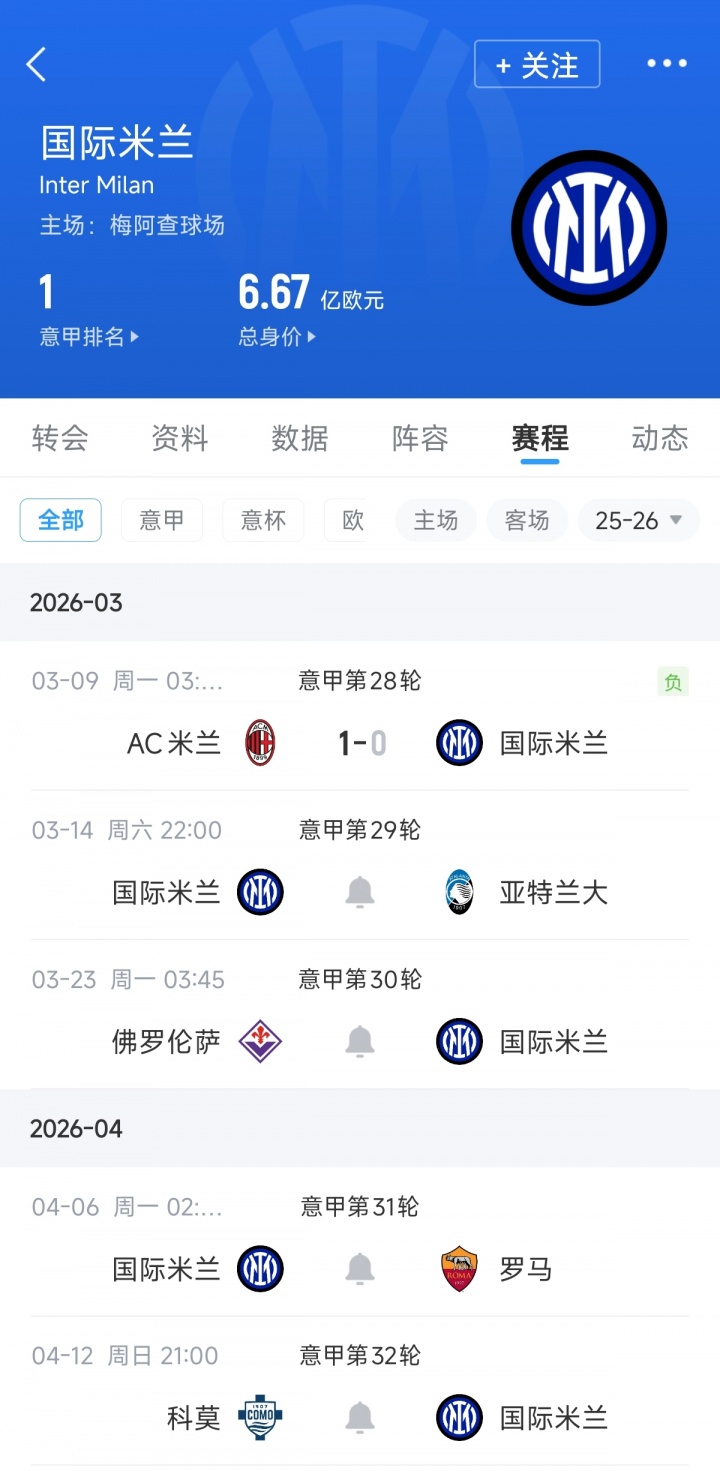Switch to the 转会 tab

60,438
